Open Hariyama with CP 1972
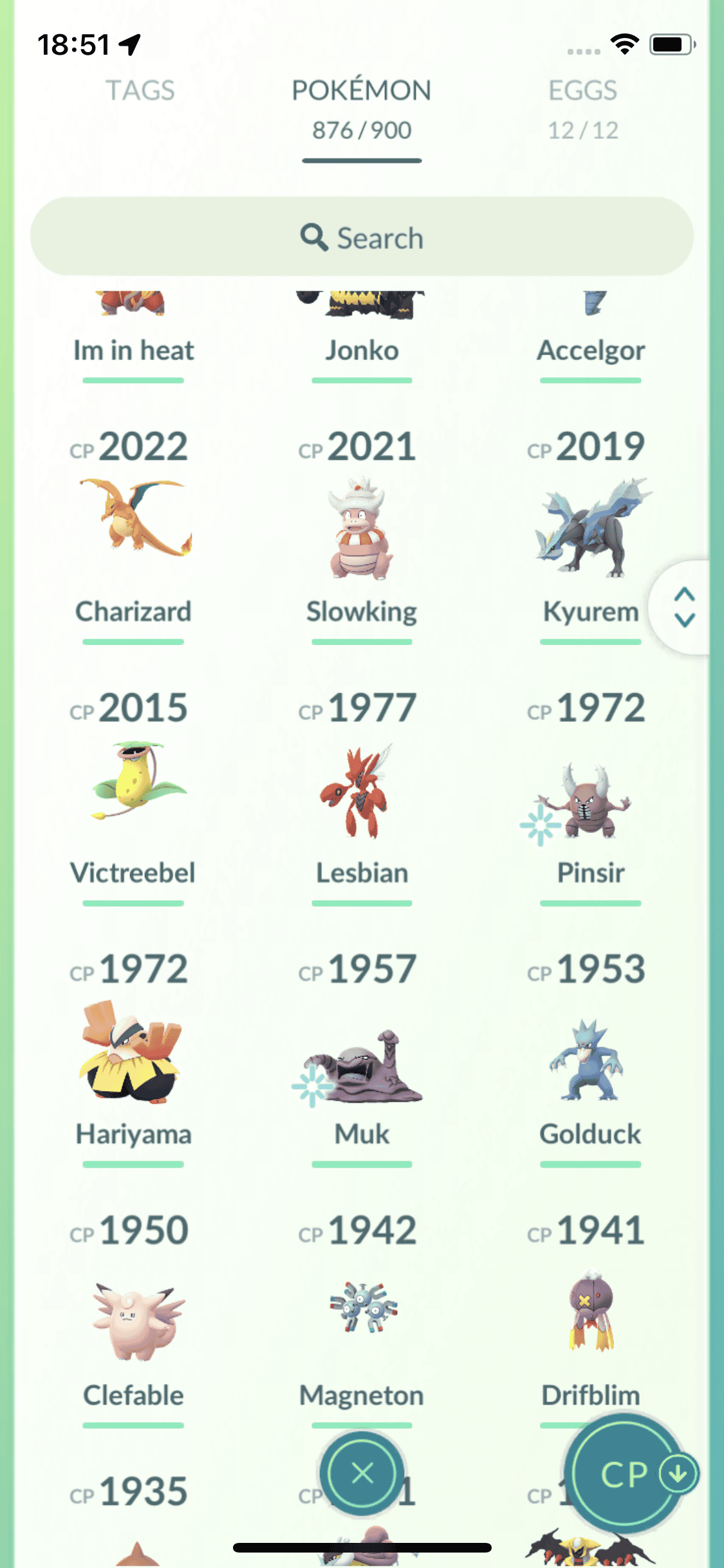Image resolution: width=724 pixels, height=1568 pixels. pyautogui.click(x=133, y=1052)
